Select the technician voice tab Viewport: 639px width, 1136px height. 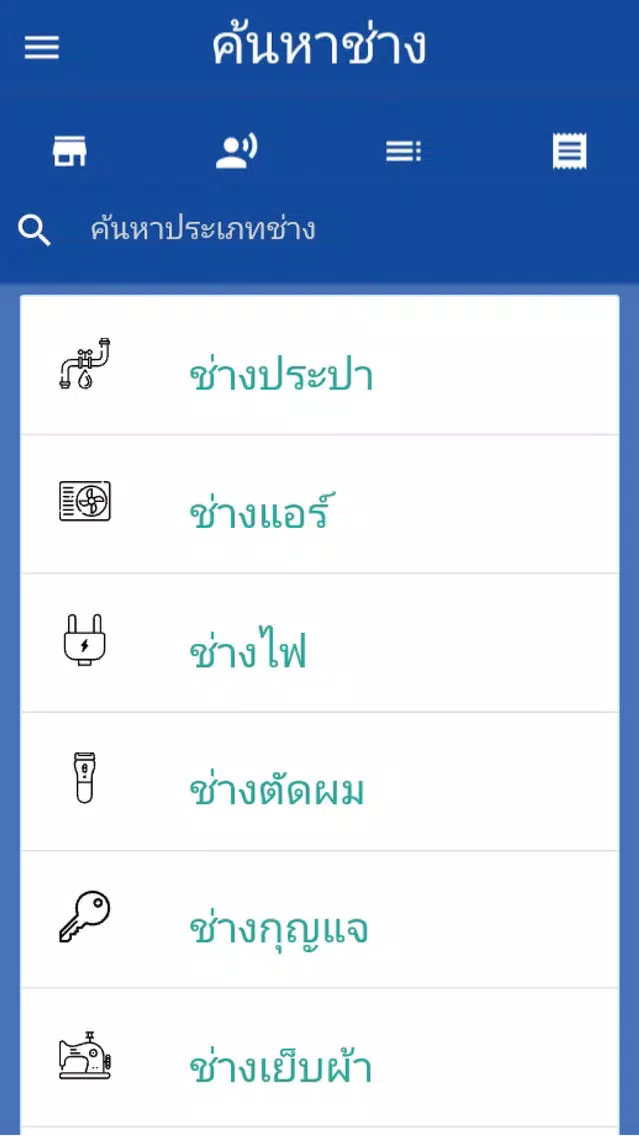[x=236, y=151]
